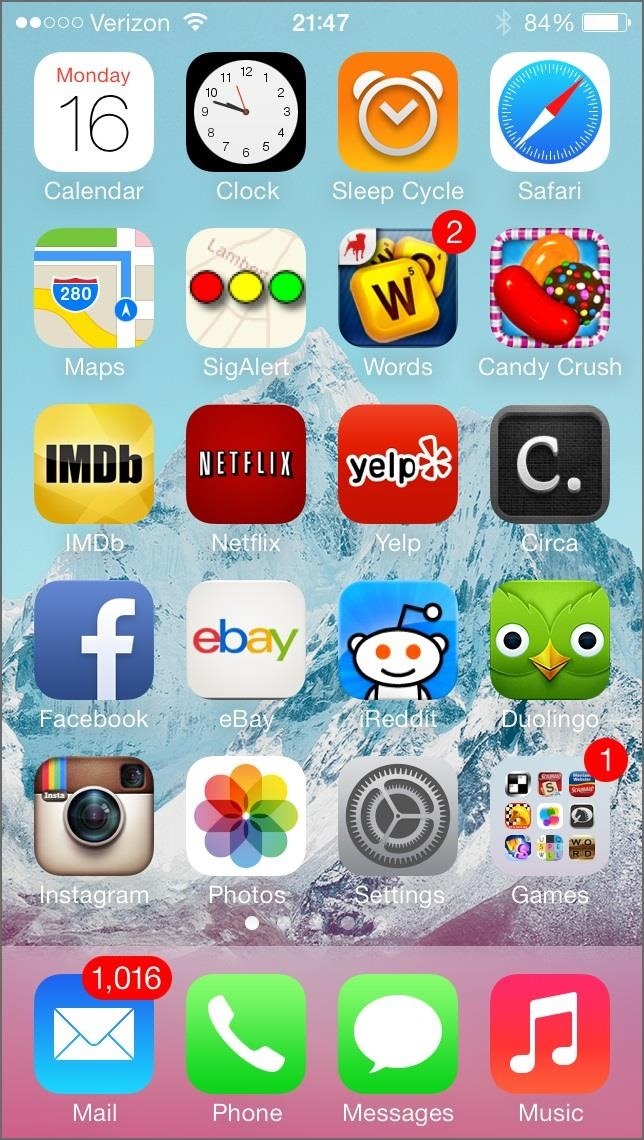Open the Yelp app
The width and height of the screenshot is (644, 1140).
(x=398, y=464)
